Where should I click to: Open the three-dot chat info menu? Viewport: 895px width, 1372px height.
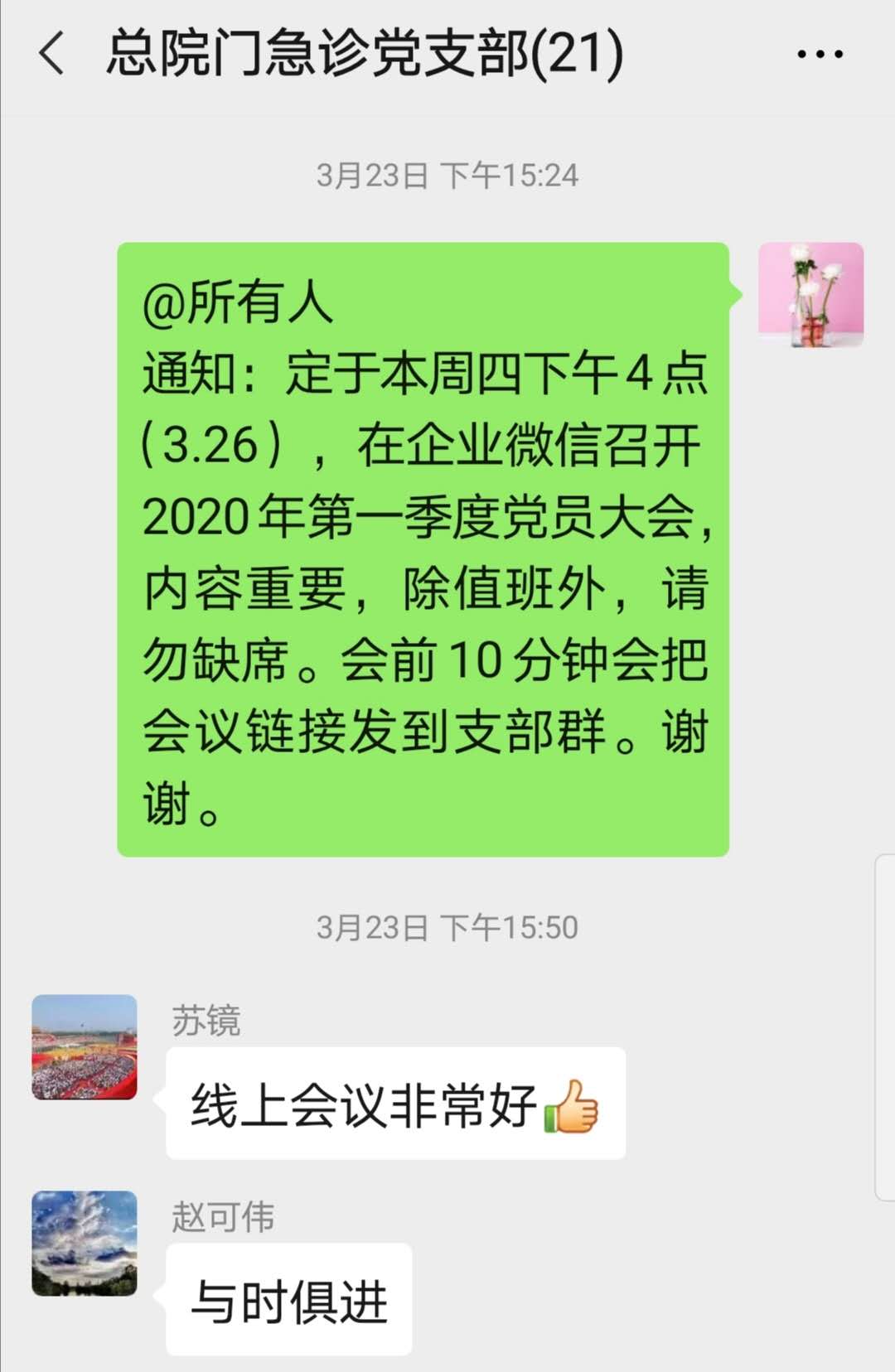[819, 55]
